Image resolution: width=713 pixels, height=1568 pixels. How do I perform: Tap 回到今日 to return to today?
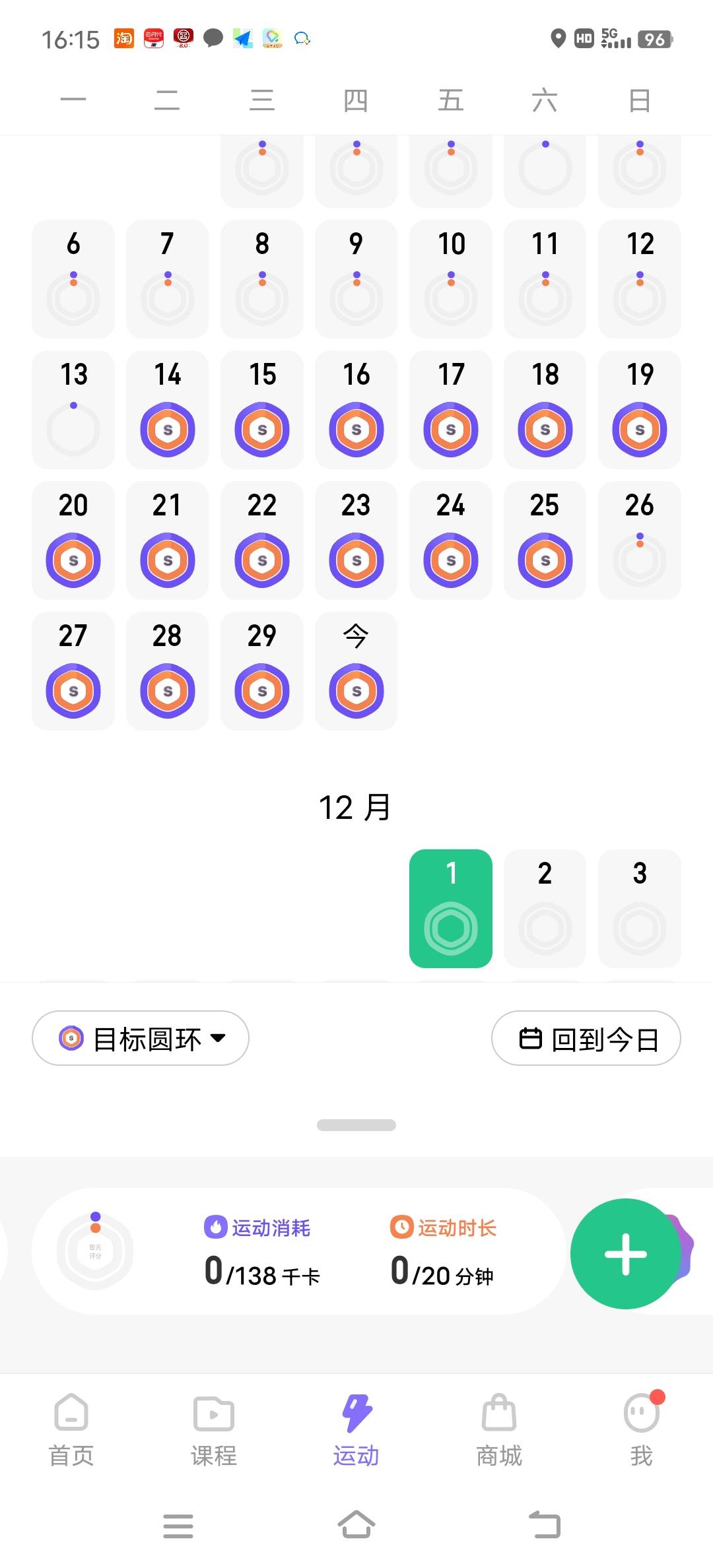(x=586, y=1037)
